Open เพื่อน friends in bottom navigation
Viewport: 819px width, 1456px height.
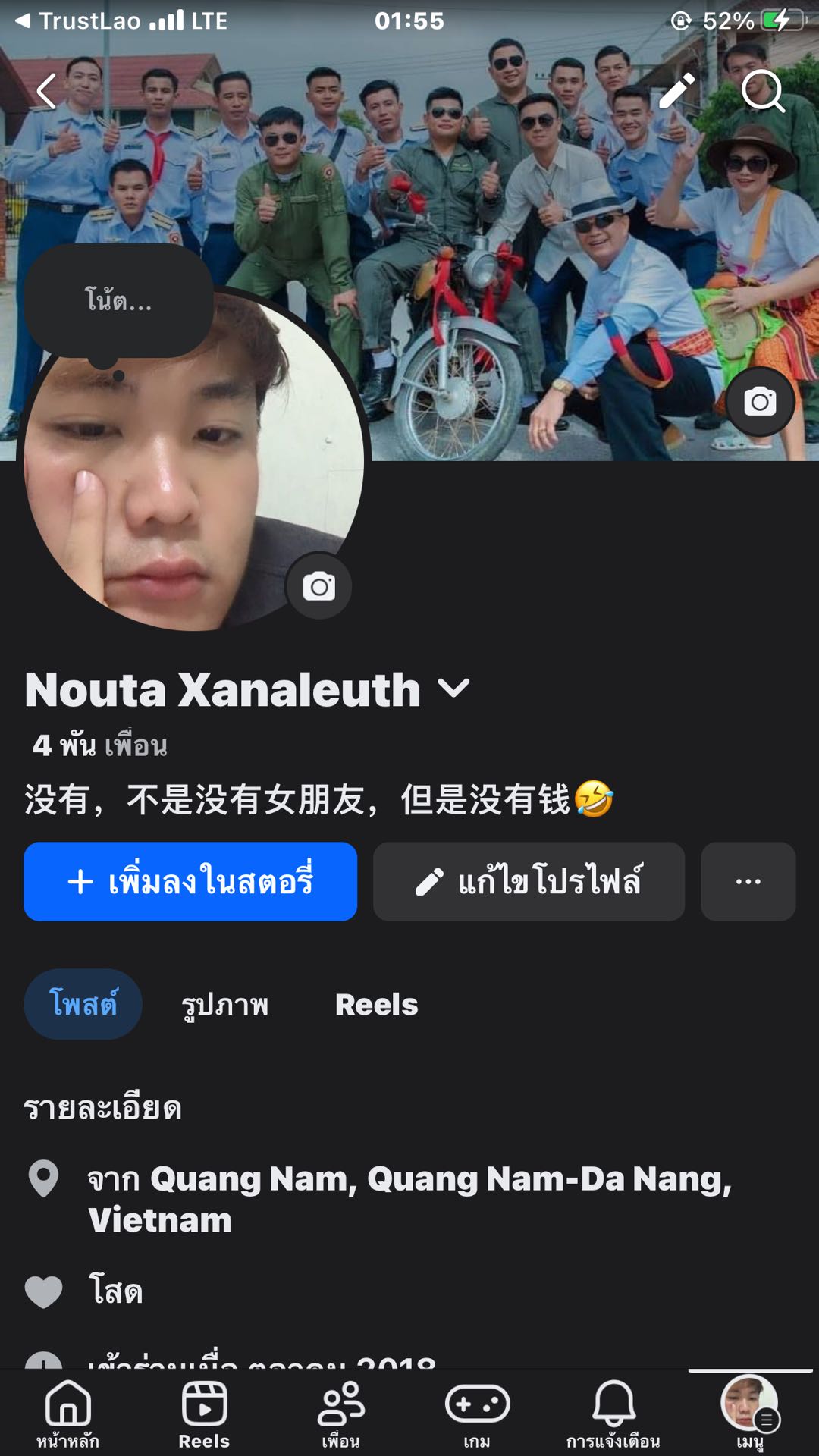340,1413
